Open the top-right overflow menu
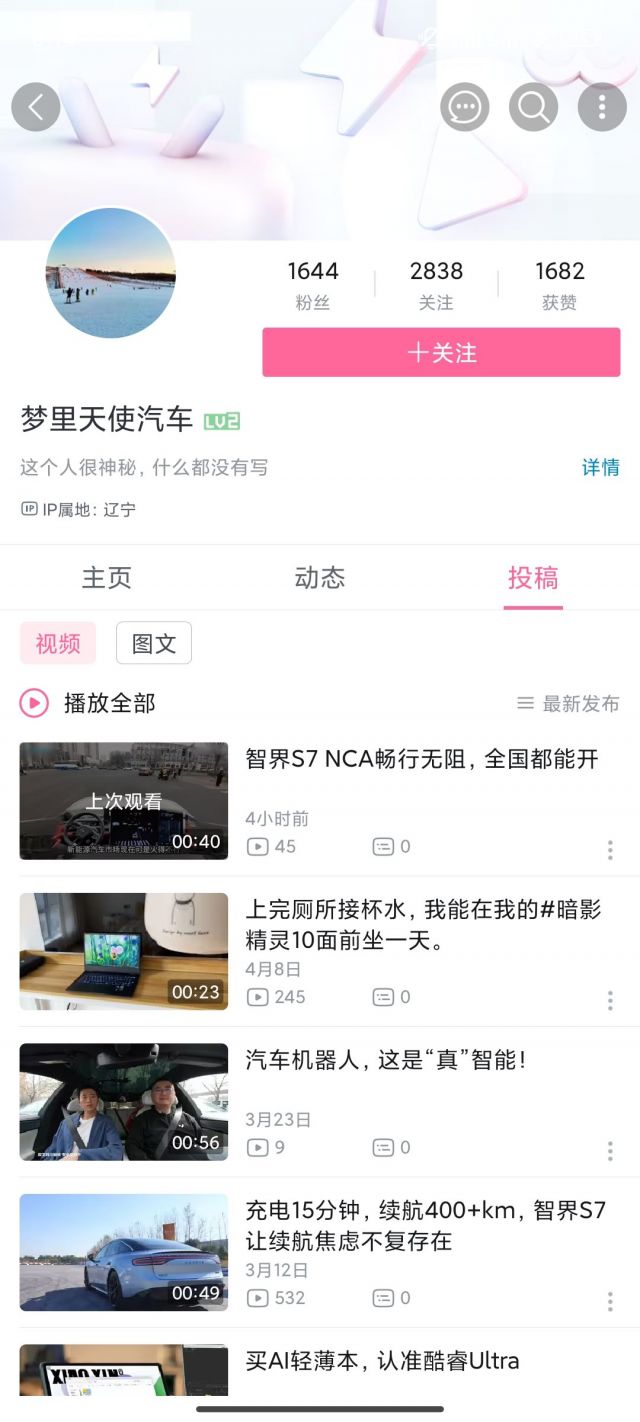640x1422 pixels. coord(602,107)
